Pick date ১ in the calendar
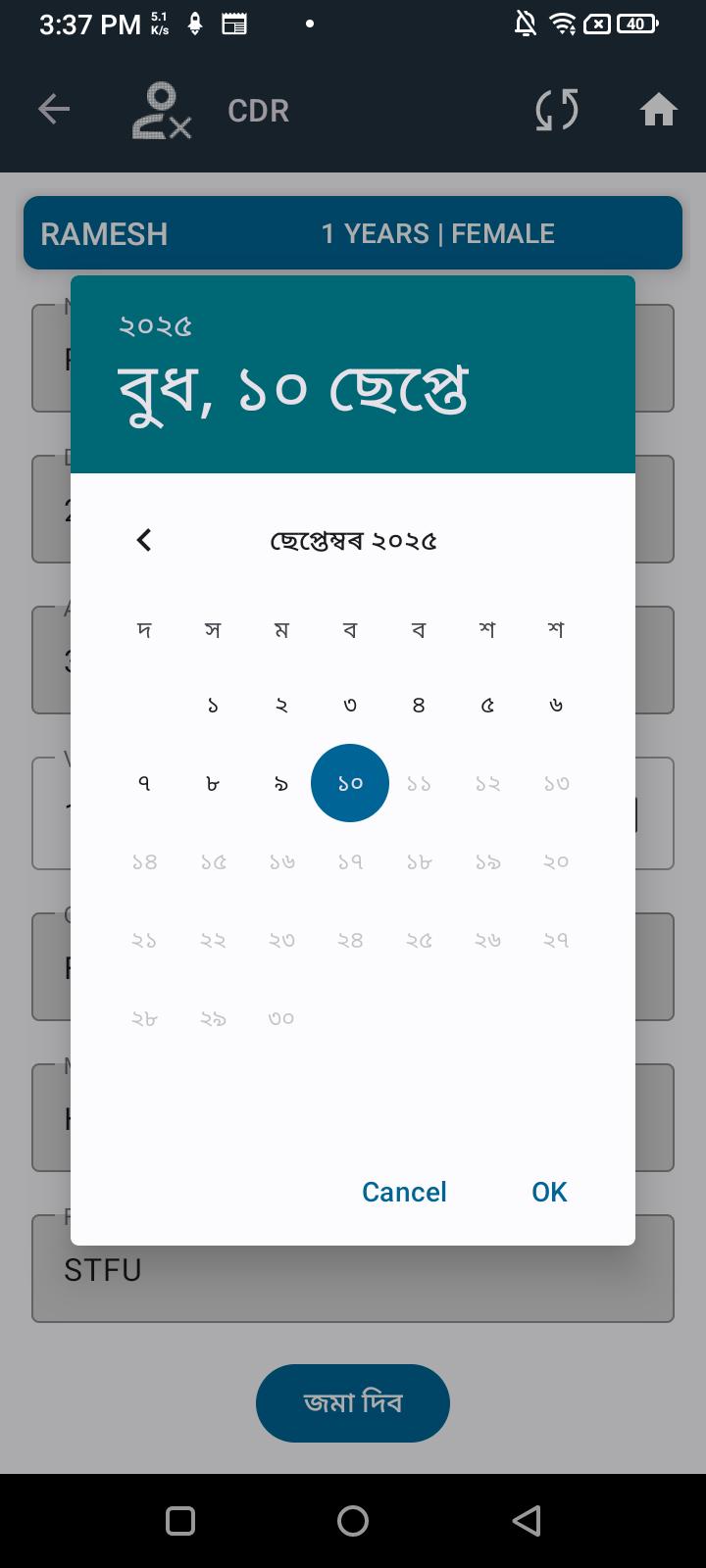This screenshot has width=706, height=1568. 213,705
